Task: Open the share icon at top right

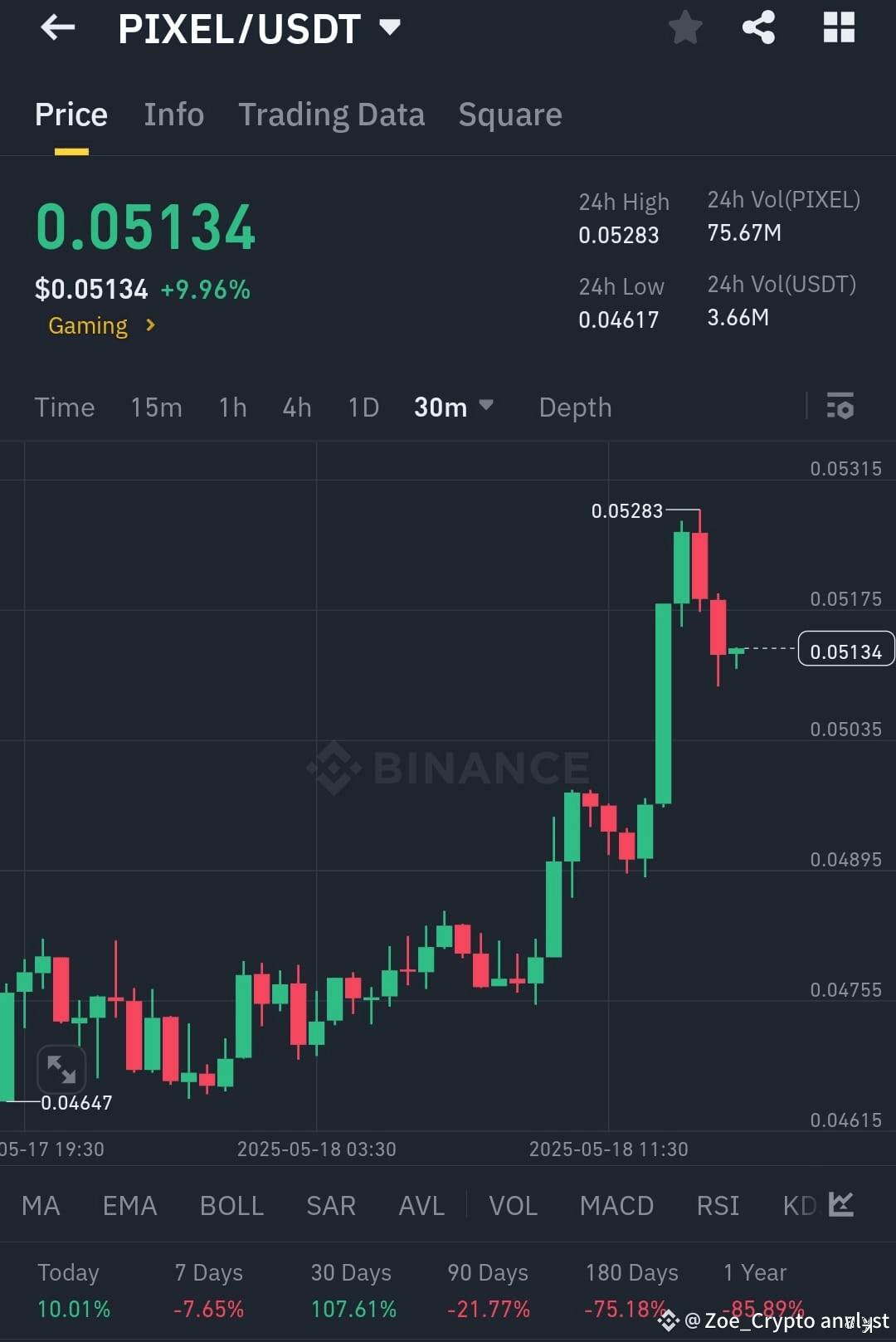Action: click(x=757, y=27)
